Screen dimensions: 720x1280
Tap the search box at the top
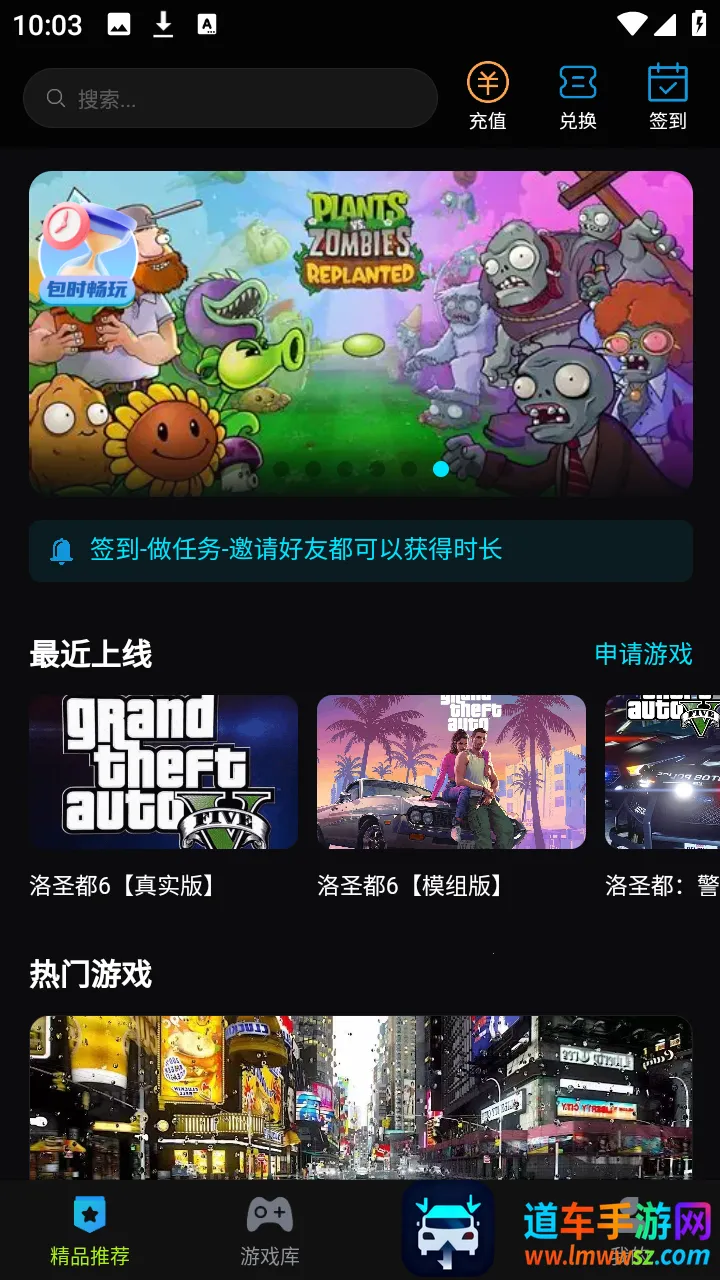point(230,98)
